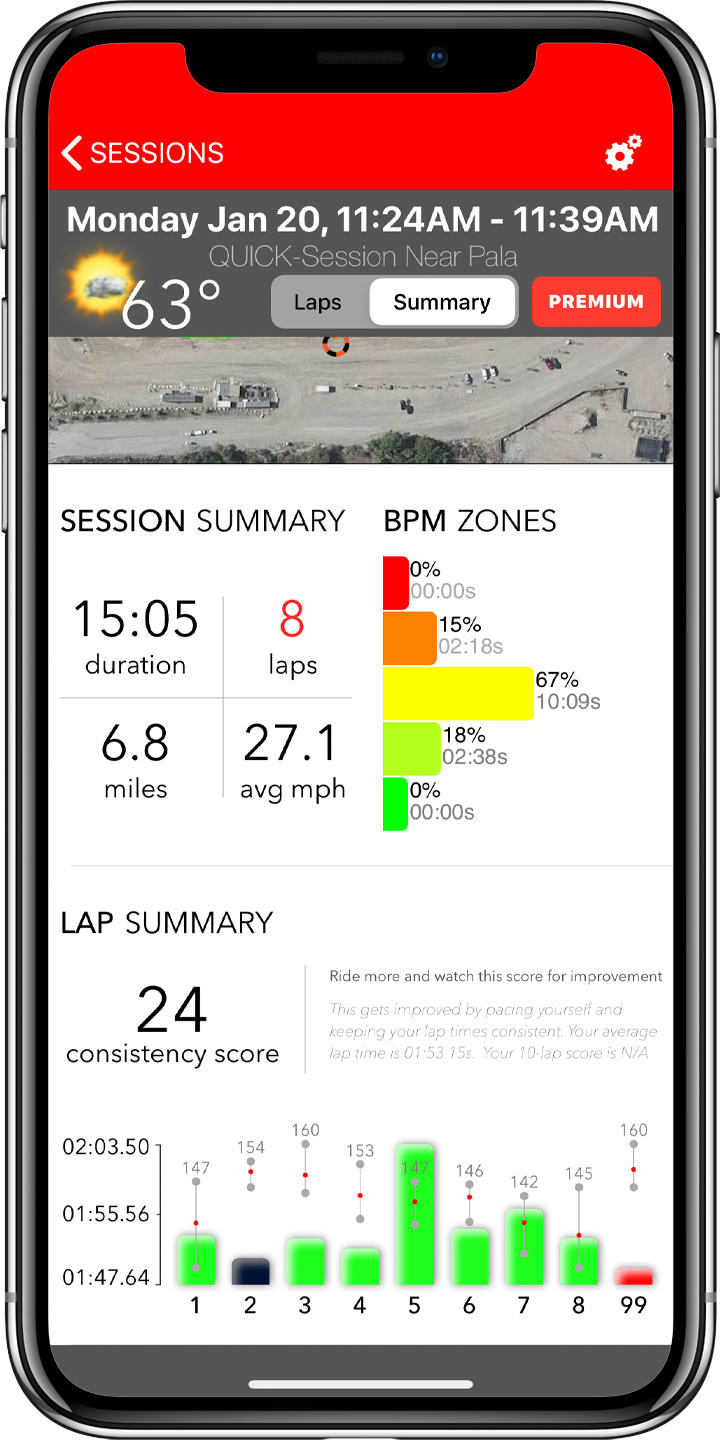The width and height of the screenshot is (720, 1440).
Task: Open the settings gears icon
Action: tap(622, 153)
